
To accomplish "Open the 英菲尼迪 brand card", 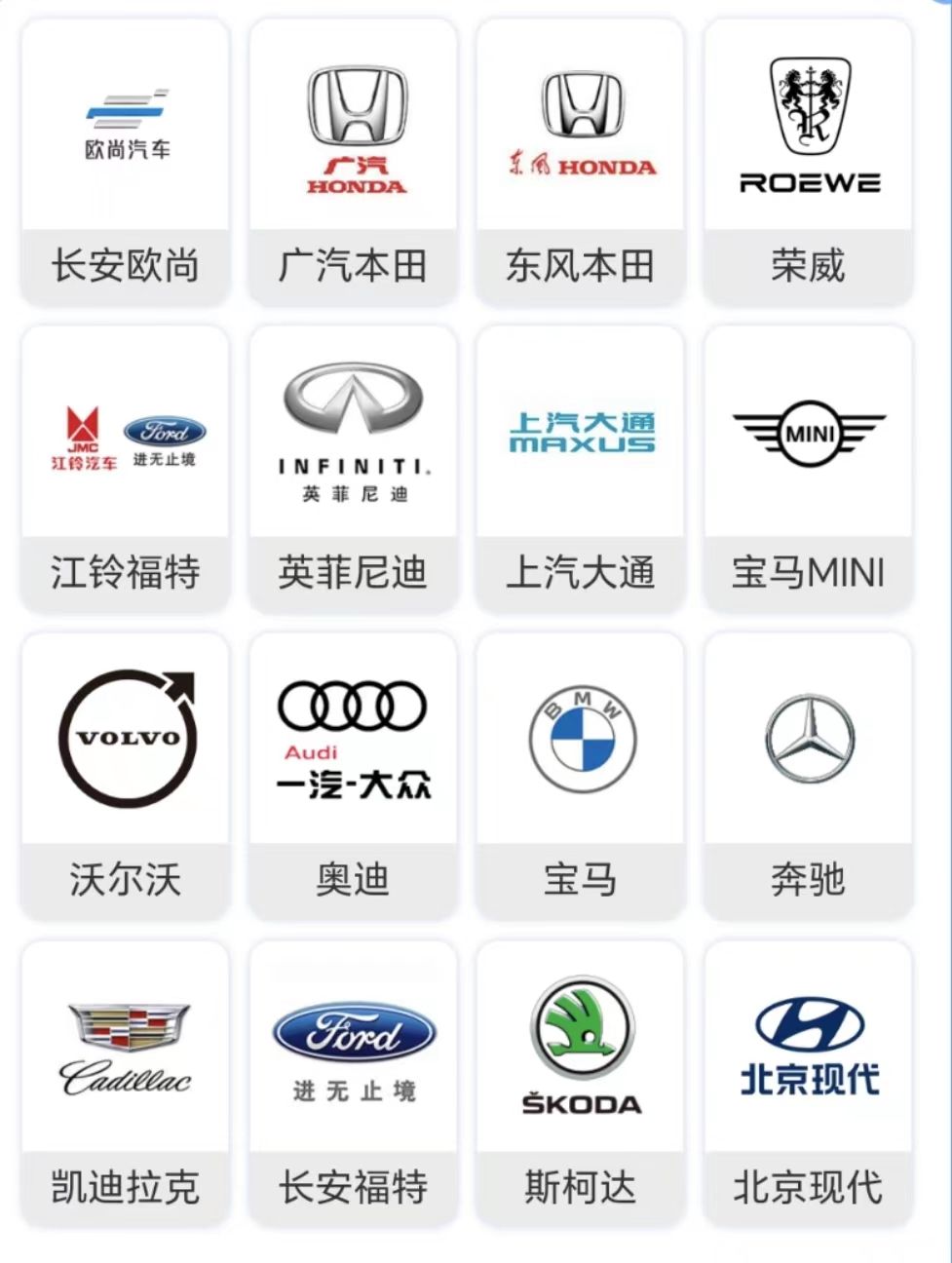I will click(x=353, y=470).
